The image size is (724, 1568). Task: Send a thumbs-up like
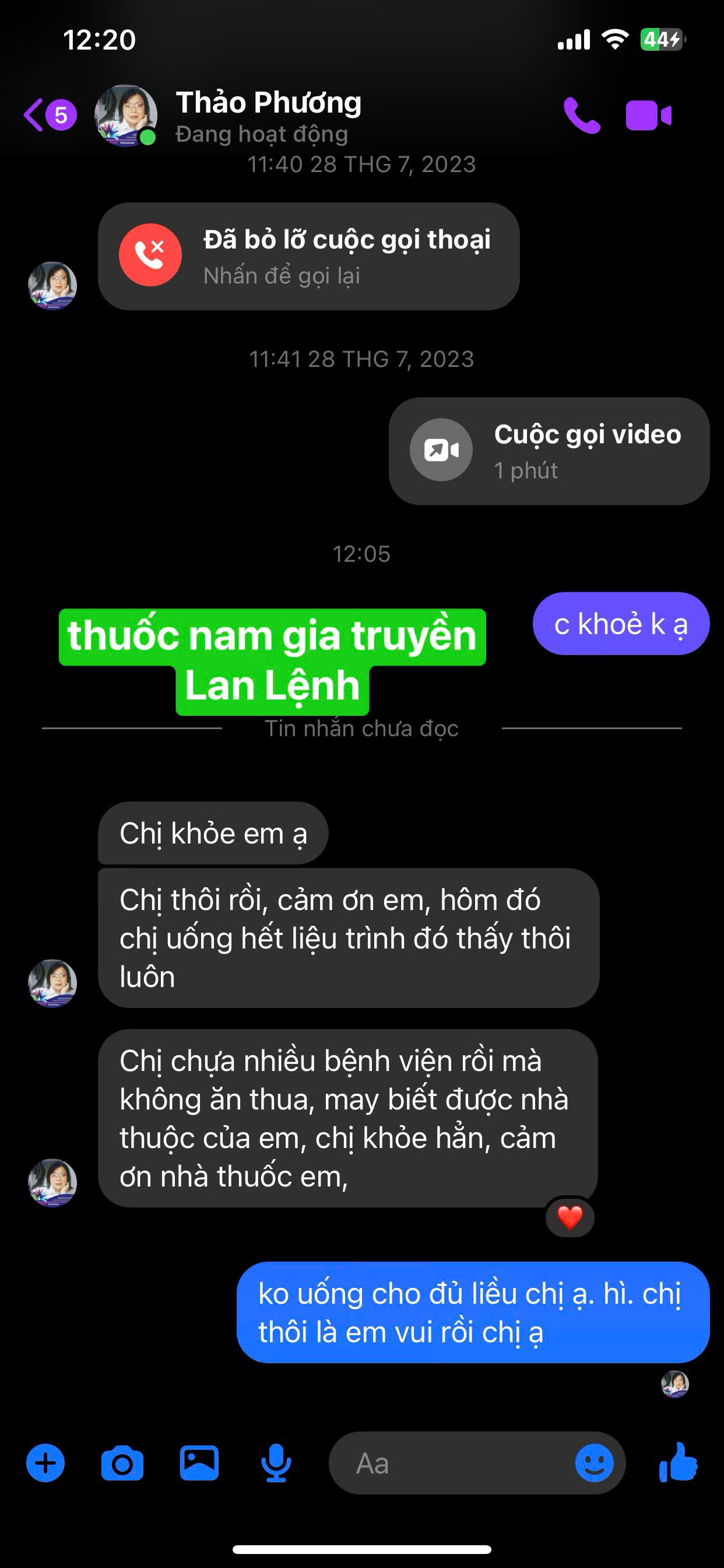click(x=679, y=1462)
